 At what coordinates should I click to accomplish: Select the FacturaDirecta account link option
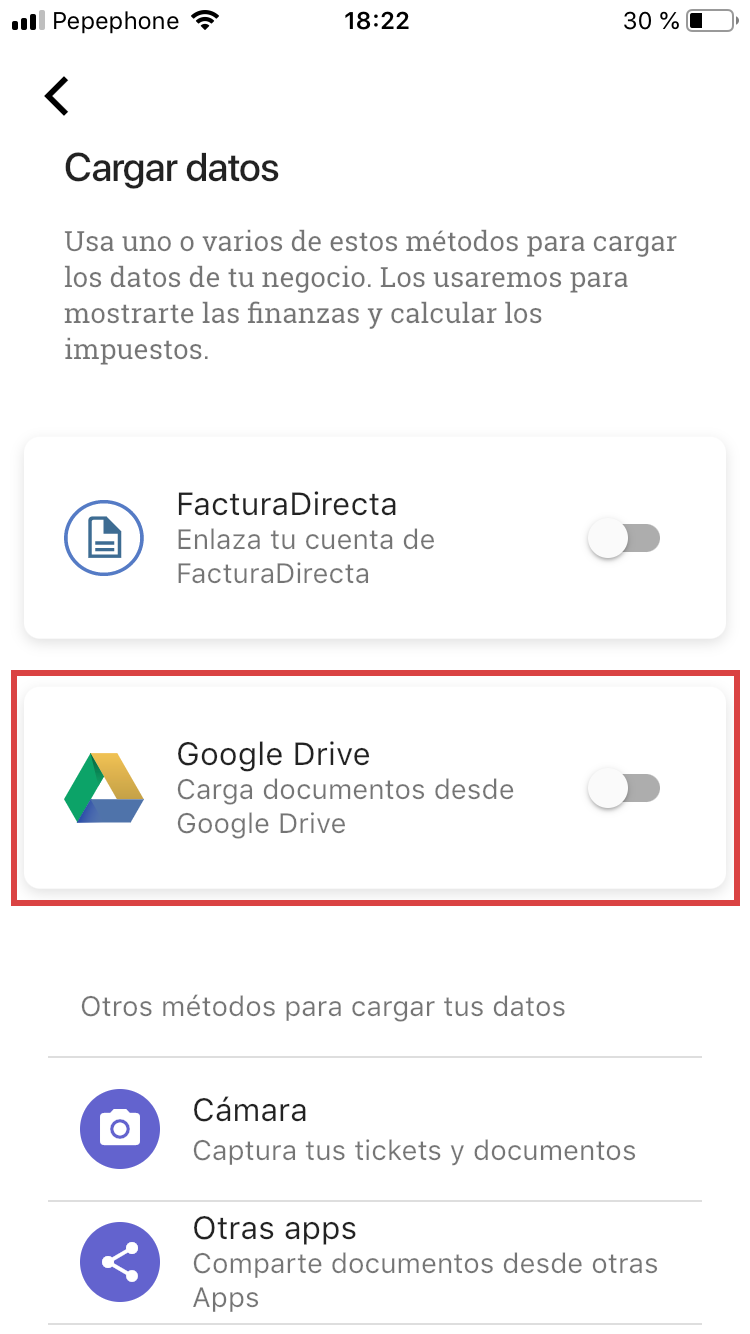click(375, 538)
